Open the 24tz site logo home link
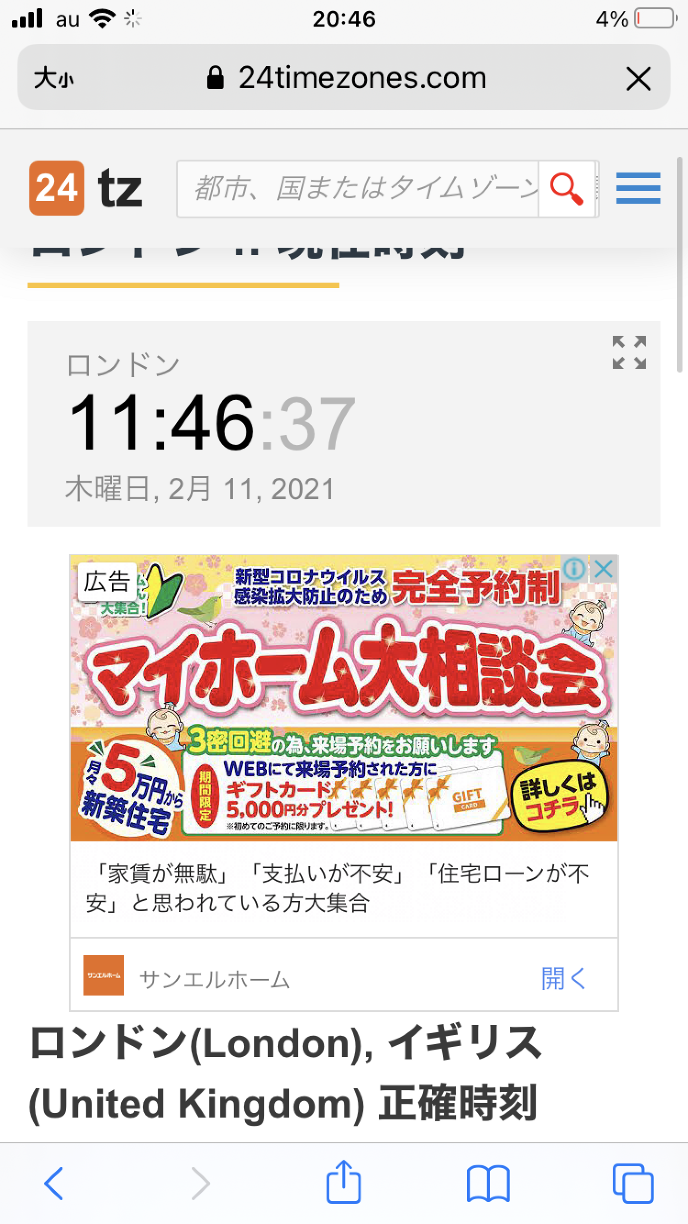 (x=86, y=188)
